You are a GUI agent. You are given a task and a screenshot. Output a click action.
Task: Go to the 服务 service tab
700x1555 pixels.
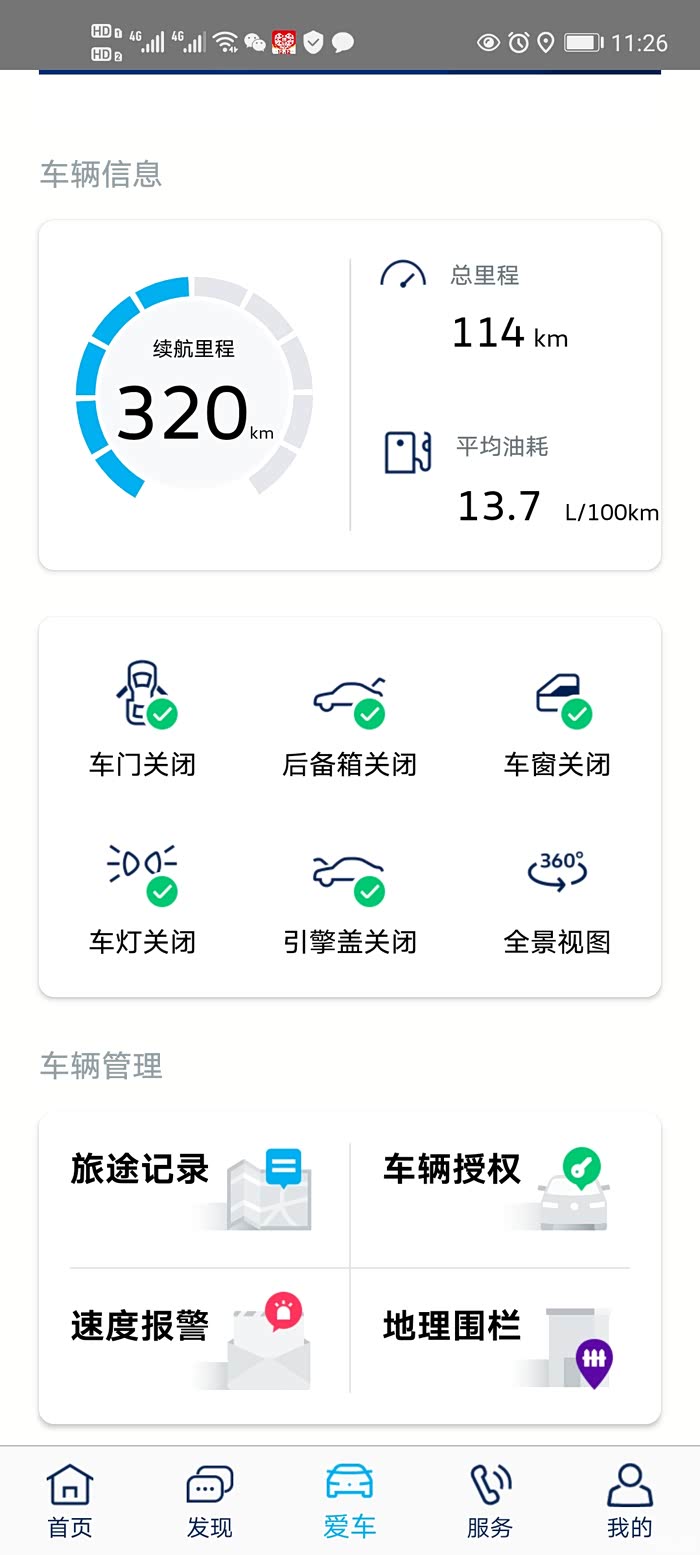click(490, 1500)
